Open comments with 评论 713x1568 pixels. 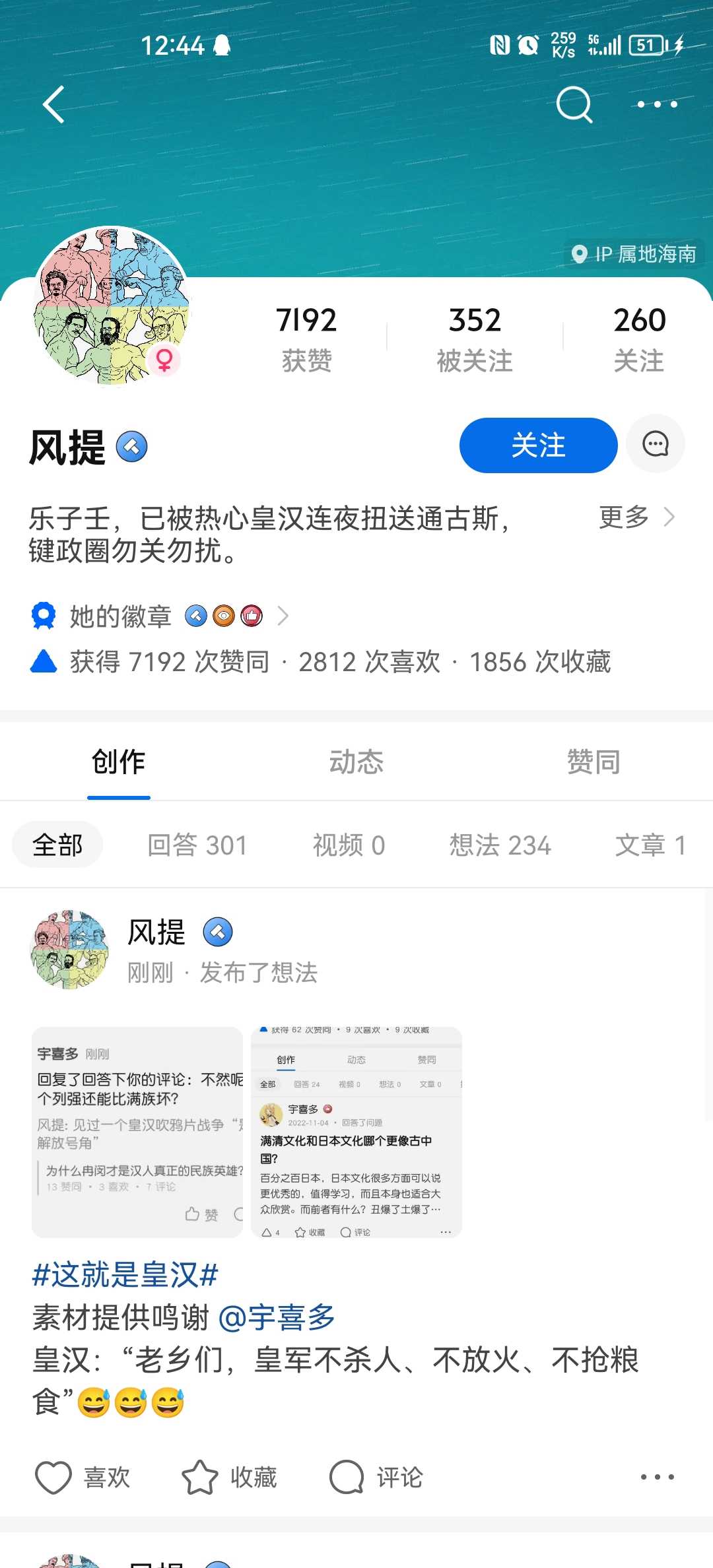click(376, 1477)
